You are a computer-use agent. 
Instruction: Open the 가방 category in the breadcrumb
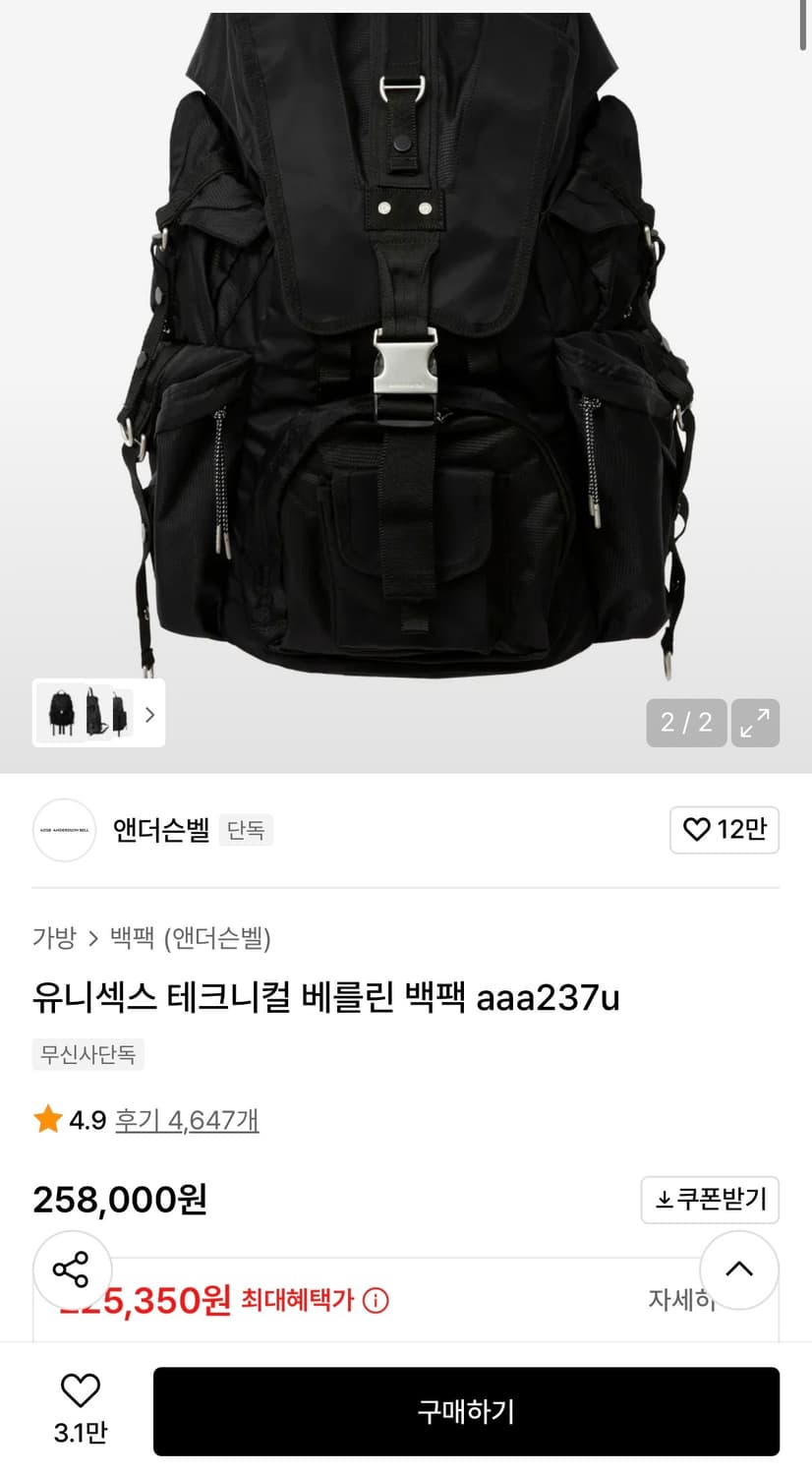pyautogui.click(x=54, y=939)
